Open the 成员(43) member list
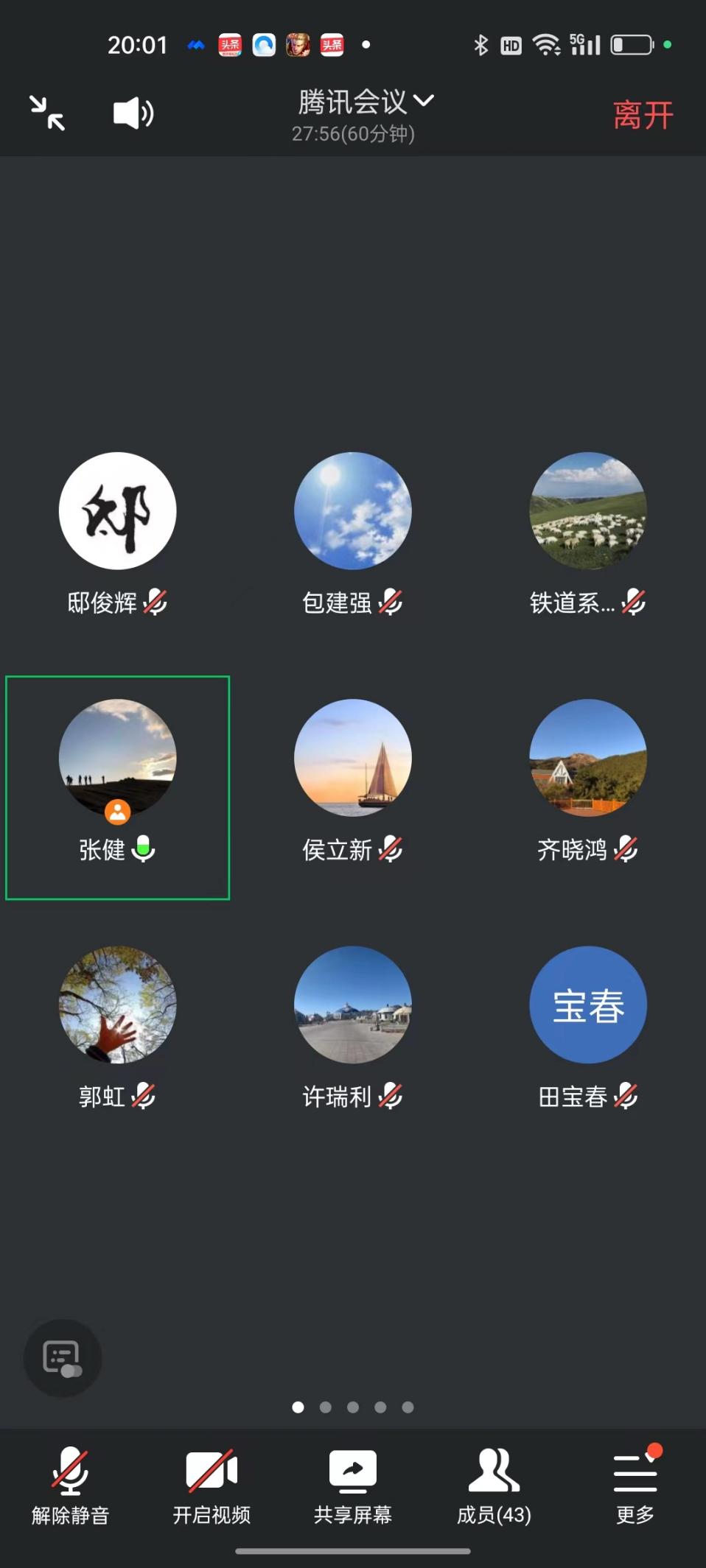Image resolution: width=706 pixels, height=1568 pixels. click(494, 1483)
